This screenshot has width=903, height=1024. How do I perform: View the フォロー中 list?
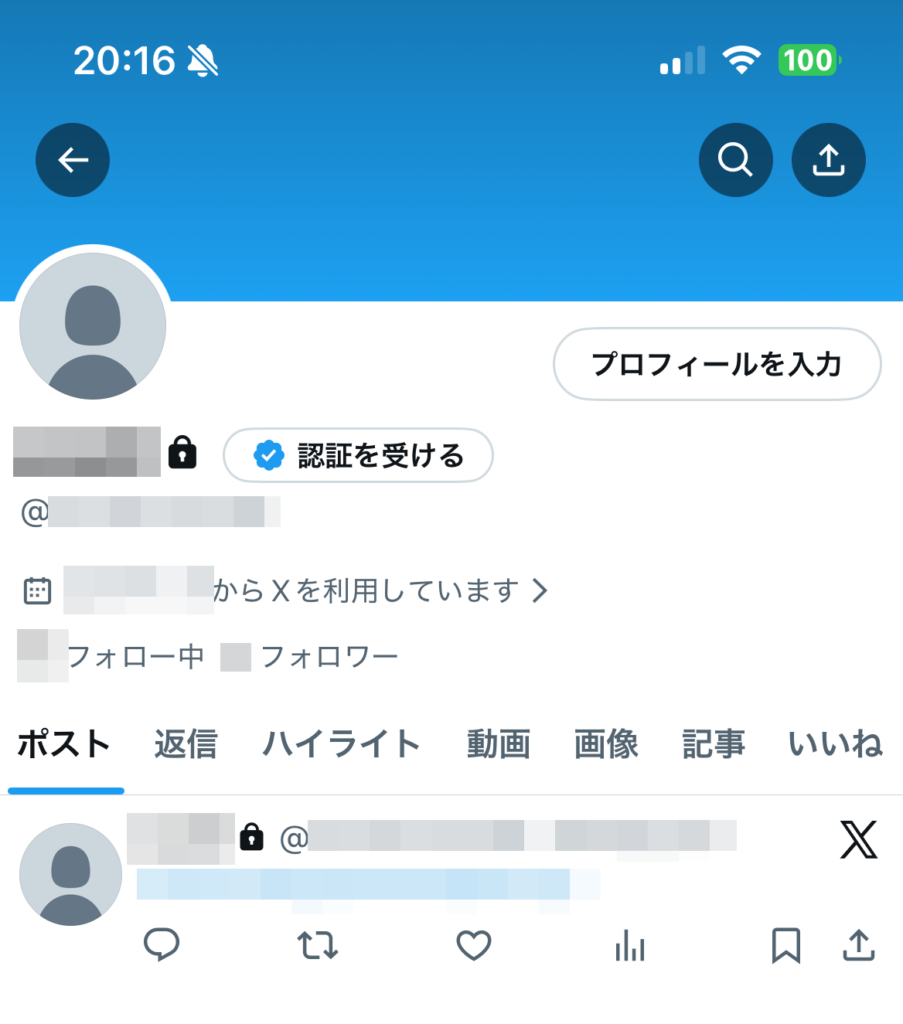(135, 657)
